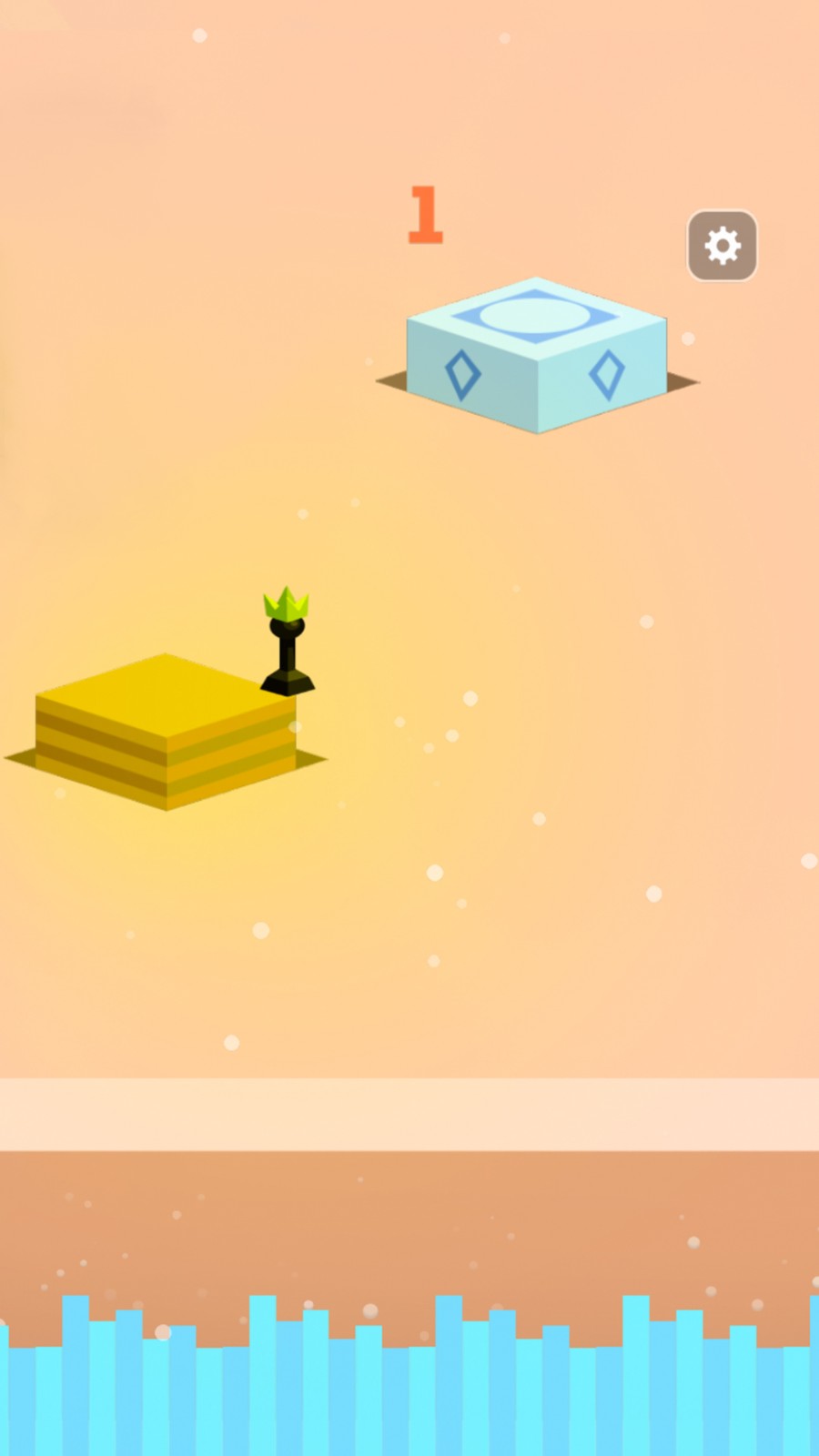The image size is (819, 1456).
Task: Open the settings gear button
Action: [722, 246]
